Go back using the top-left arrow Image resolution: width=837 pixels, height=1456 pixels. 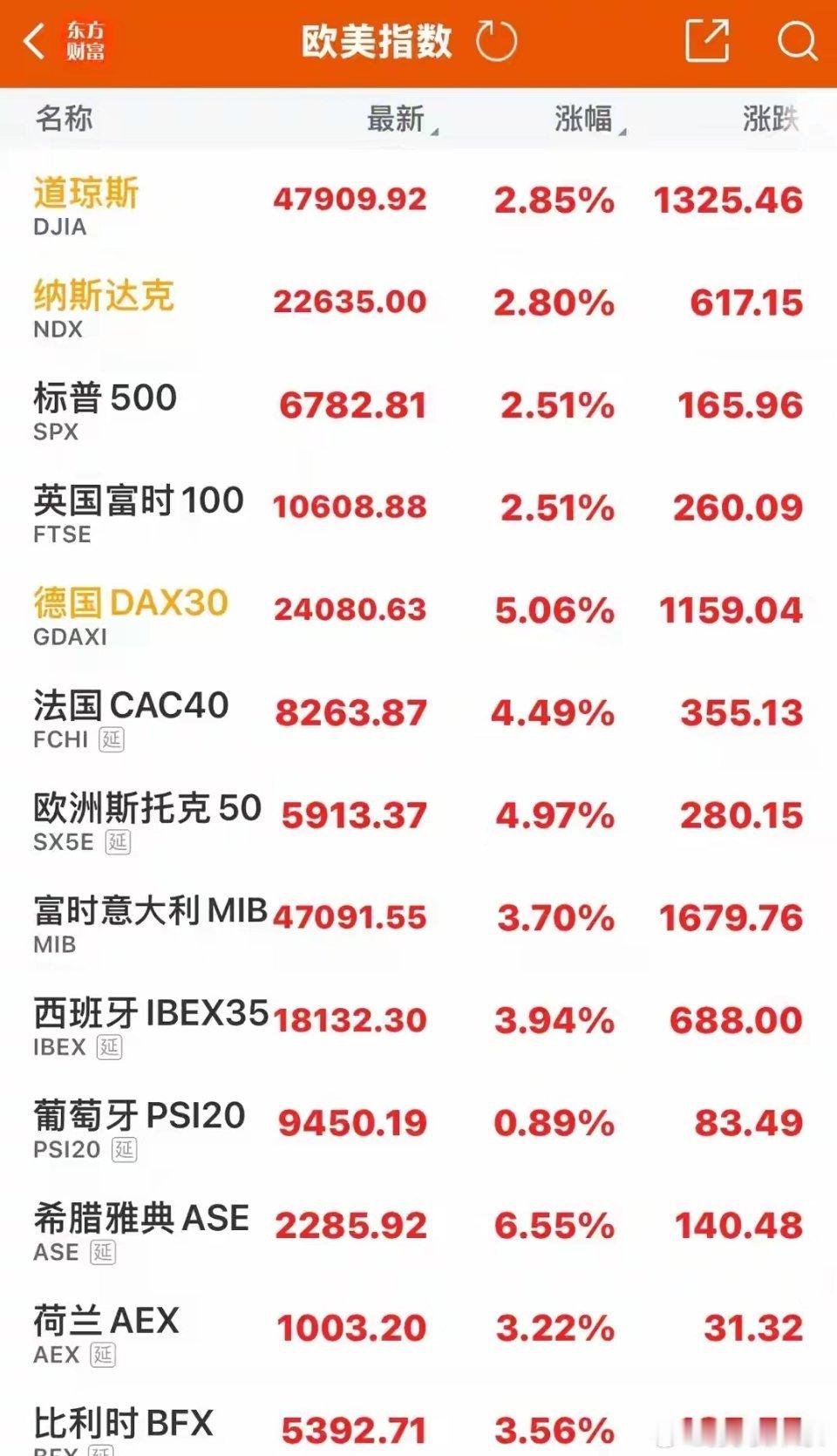34,41
